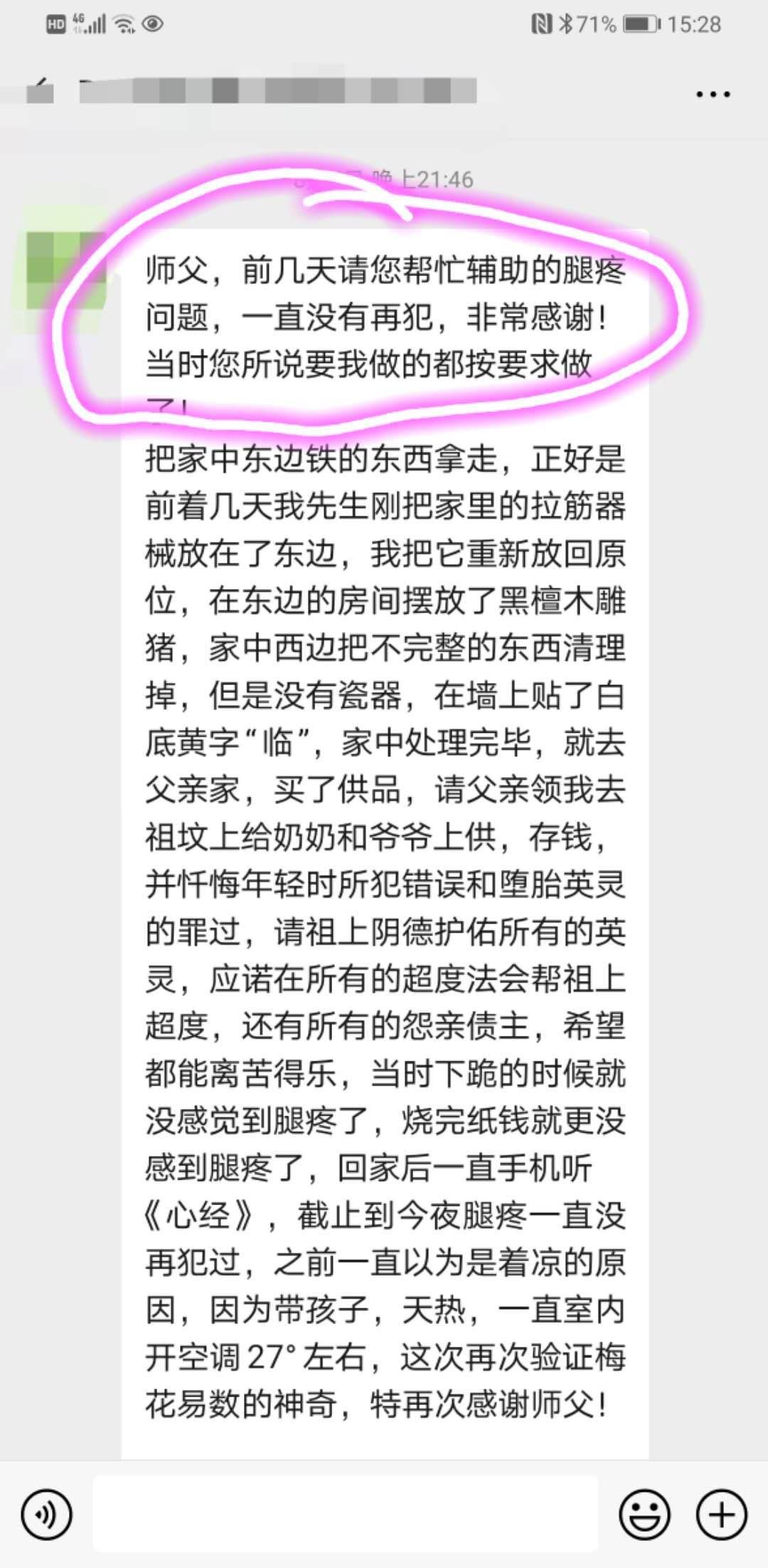Image resolution: width=768 pixels, height=1568 pixels.
Task: Open the plus attachments menu
Action: coord(721,1515)
